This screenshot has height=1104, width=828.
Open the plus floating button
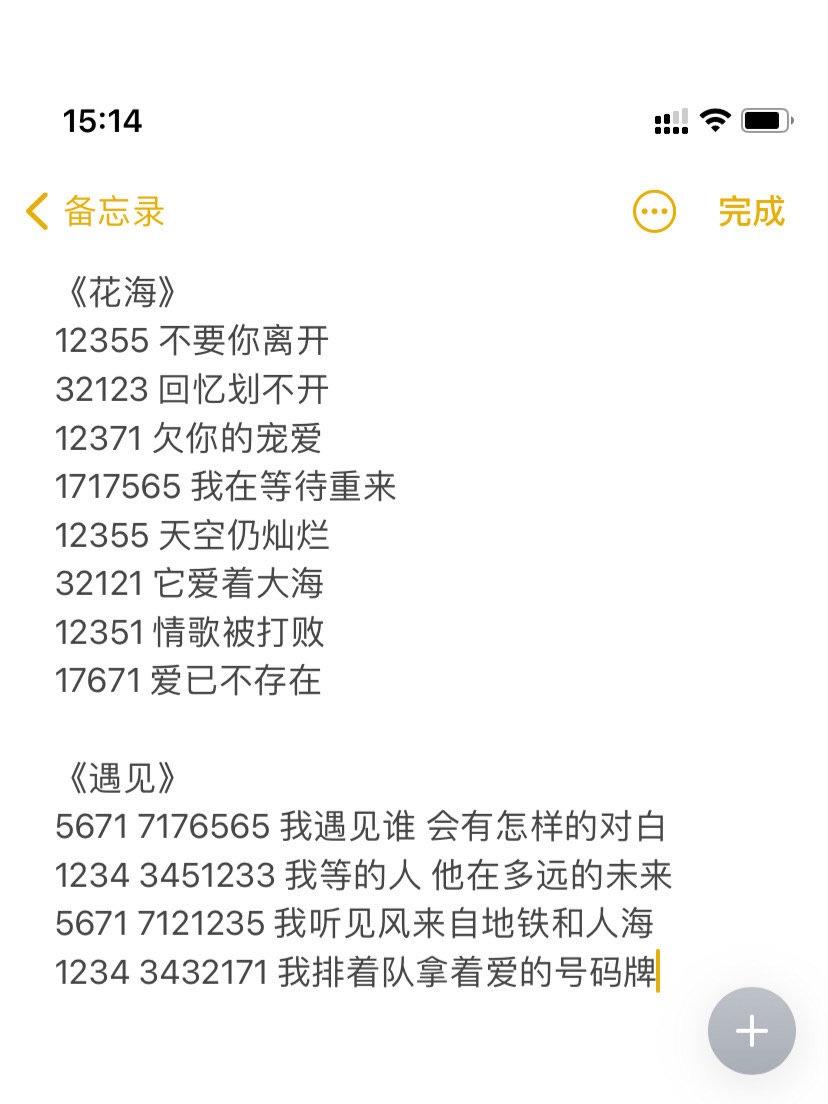click(752, 1031)
